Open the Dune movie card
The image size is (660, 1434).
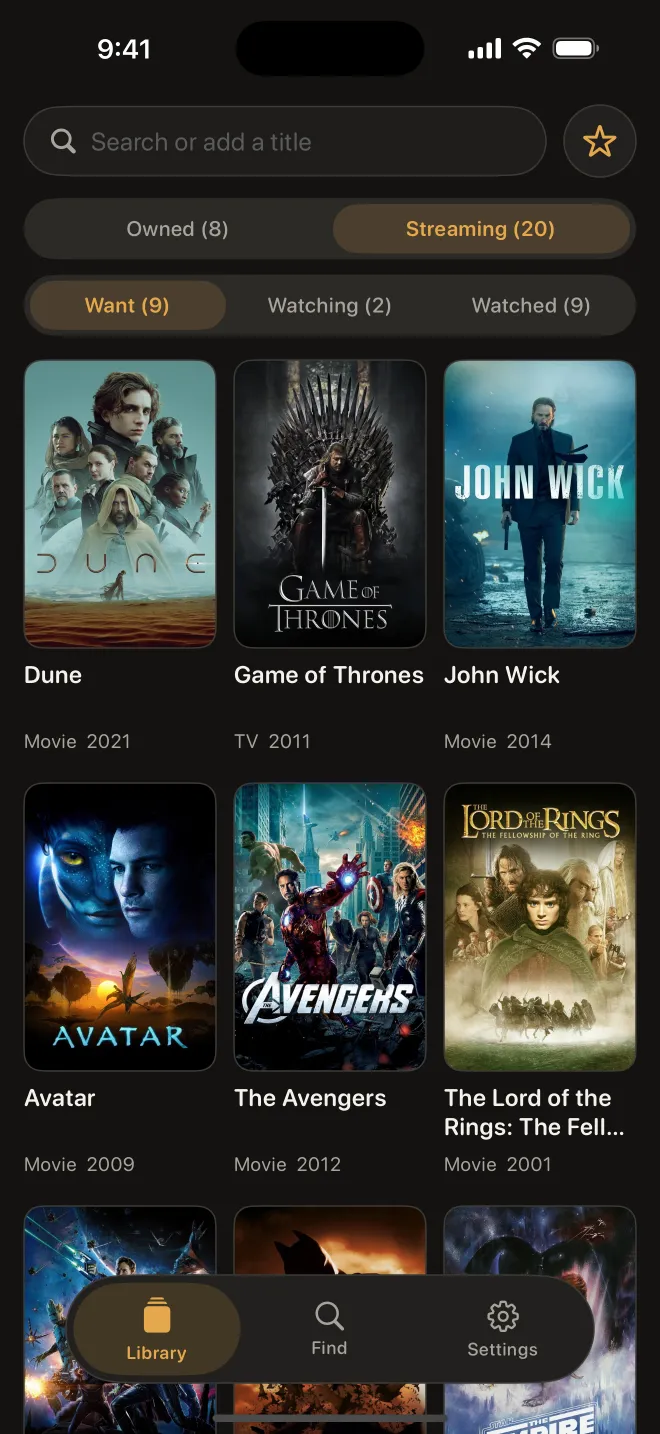(120, 555)
